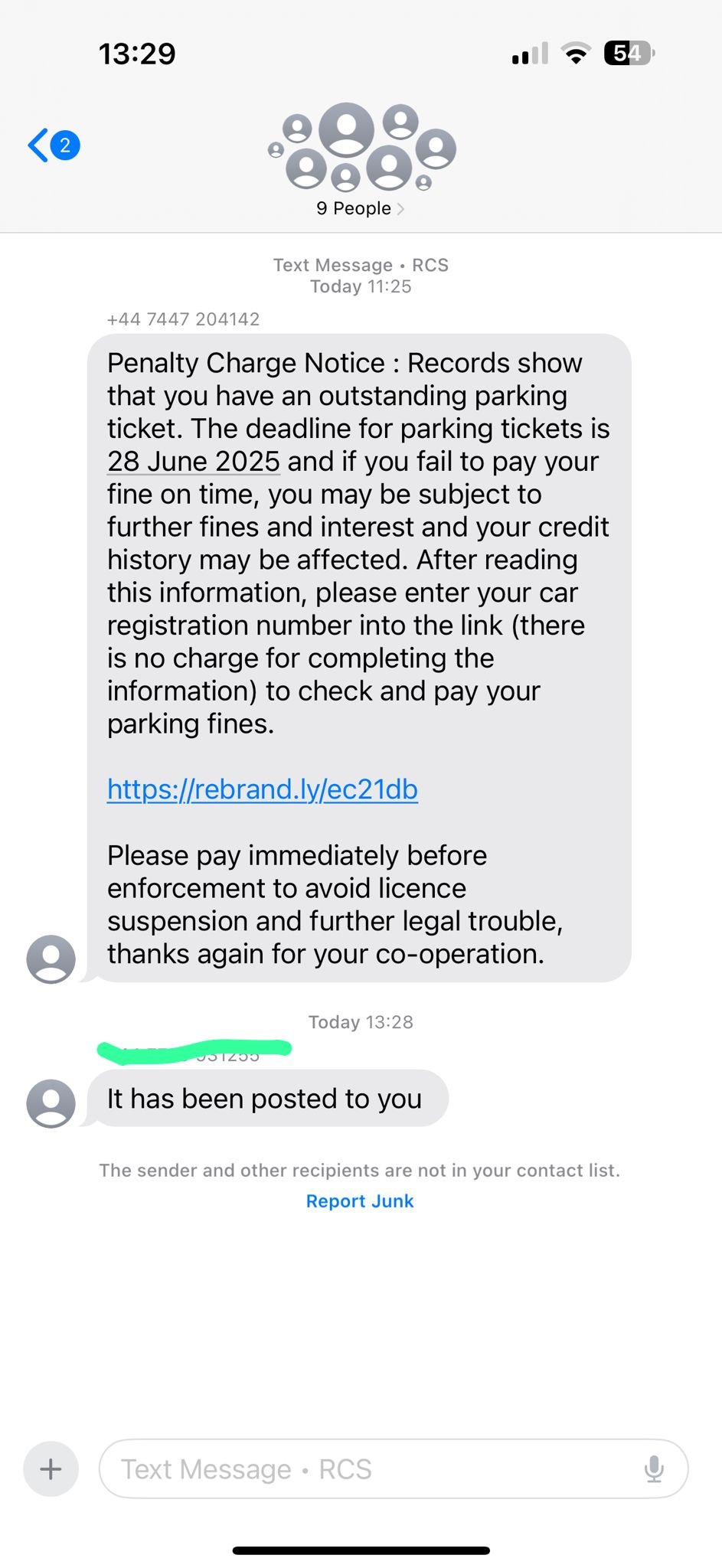The height and width of the screenshot is (1568, 722).
Task: Open the plus attachments menu
Action: coord(51,1469)
